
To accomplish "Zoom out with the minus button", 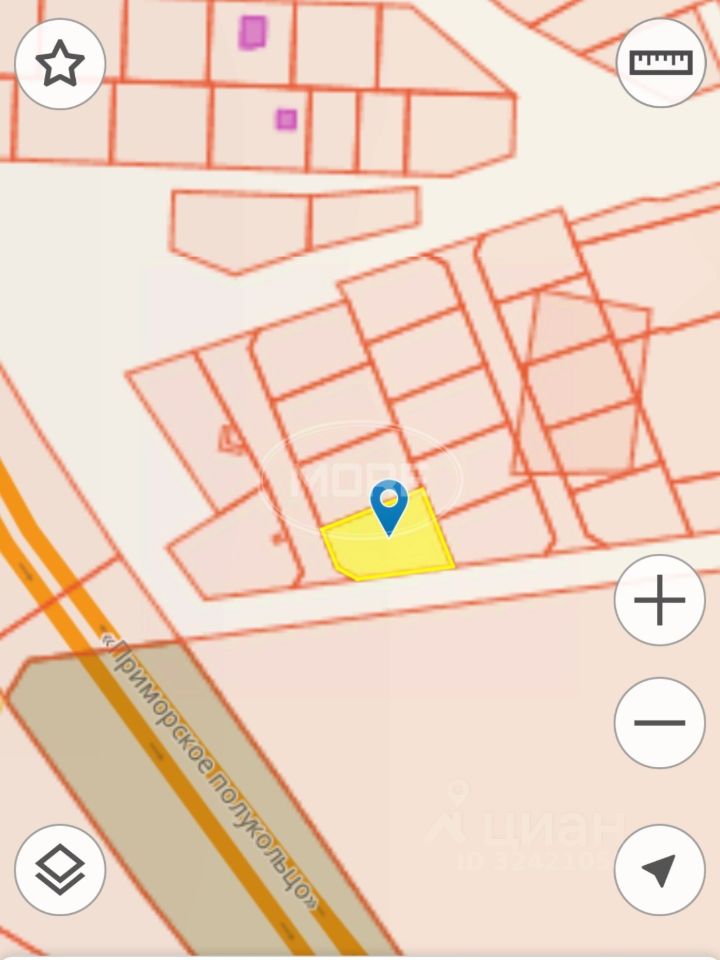I will click(660, 723).
